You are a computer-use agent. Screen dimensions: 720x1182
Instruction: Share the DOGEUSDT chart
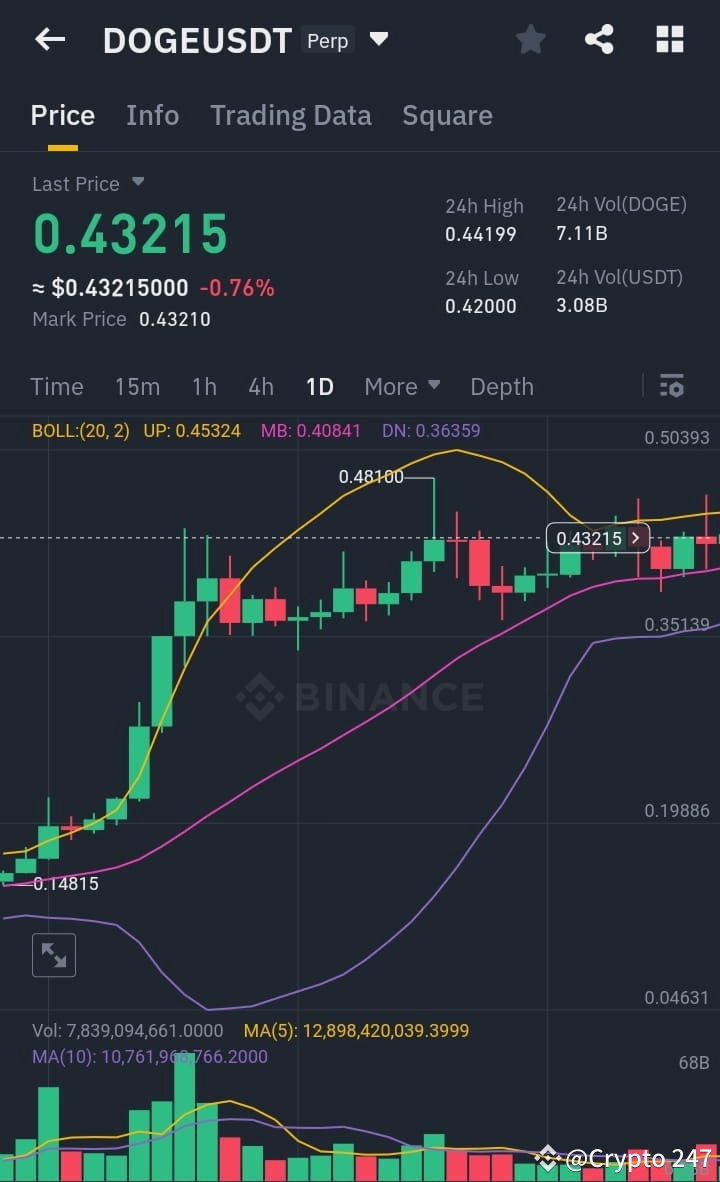(x=599, y=39)
